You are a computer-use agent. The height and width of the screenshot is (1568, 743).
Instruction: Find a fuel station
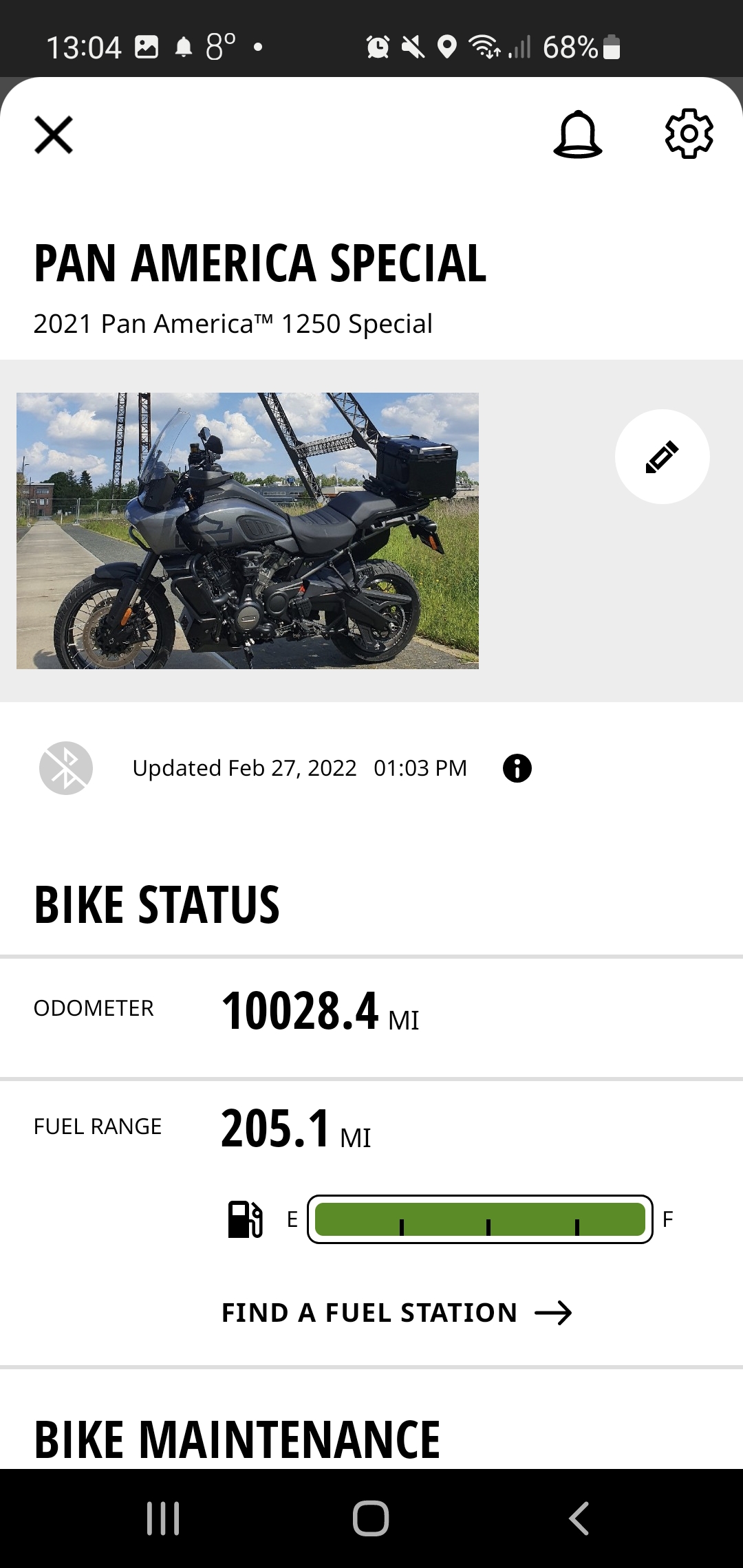396,1313
